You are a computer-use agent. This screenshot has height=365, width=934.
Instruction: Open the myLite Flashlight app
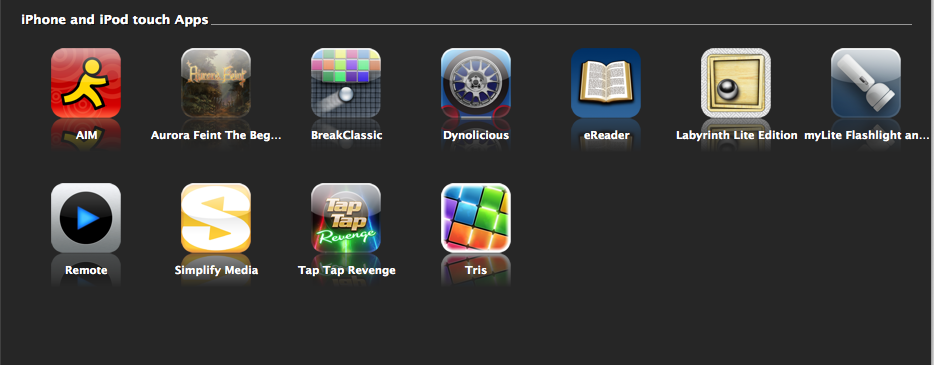(866, 83)
